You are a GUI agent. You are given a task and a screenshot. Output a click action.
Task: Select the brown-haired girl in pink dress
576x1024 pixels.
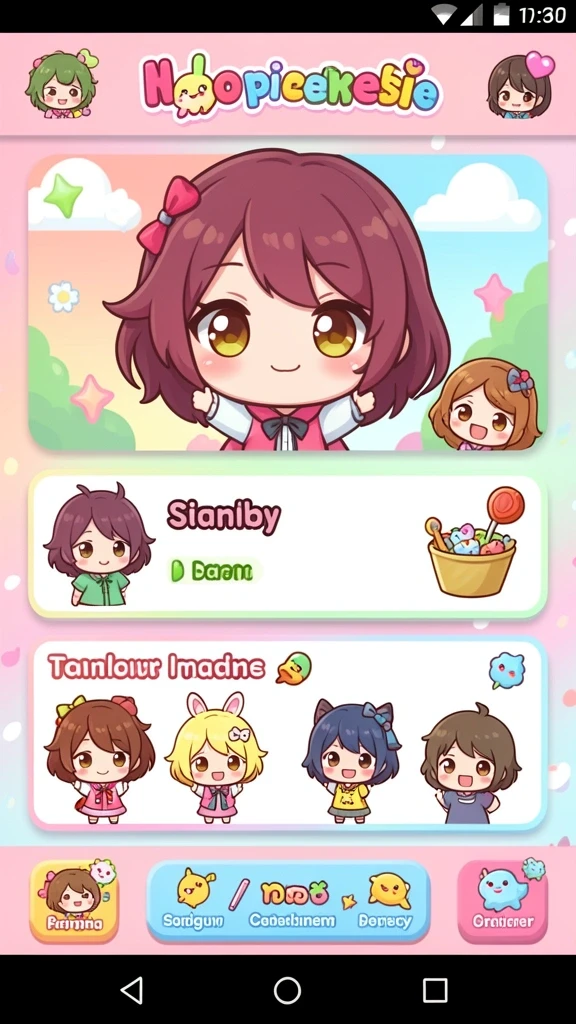[99, 760]
